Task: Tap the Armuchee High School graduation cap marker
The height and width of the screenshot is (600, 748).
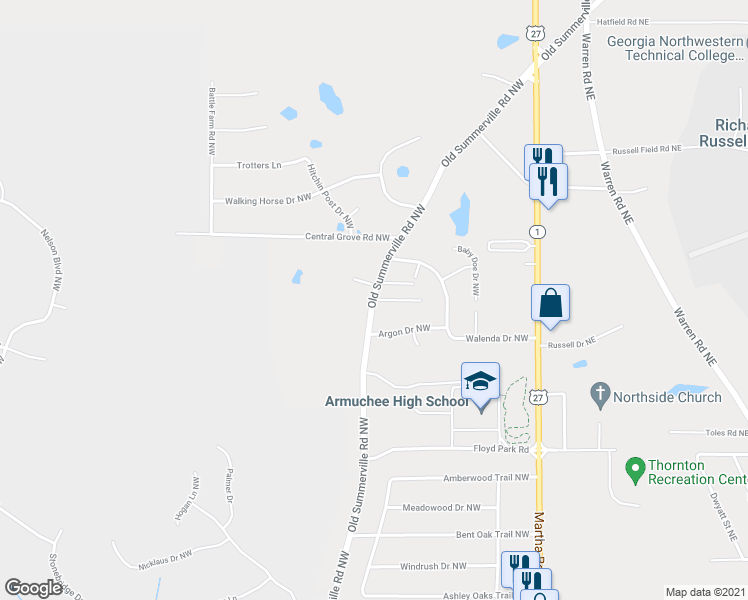Action: pos(480,382)
